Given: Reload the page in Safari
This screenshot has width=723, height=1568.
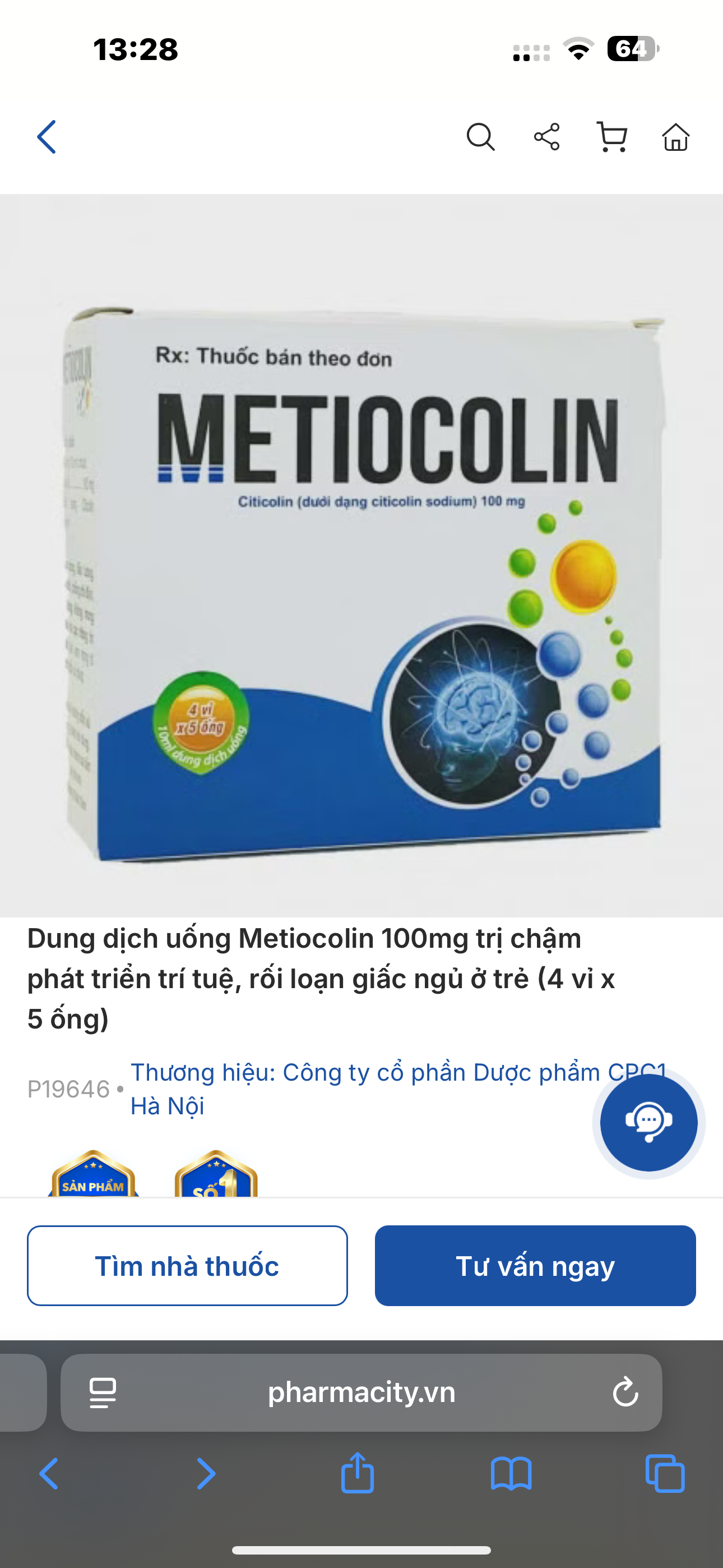Looking at the screenshot, I should pyautogui.click(x=625, y=1392).
